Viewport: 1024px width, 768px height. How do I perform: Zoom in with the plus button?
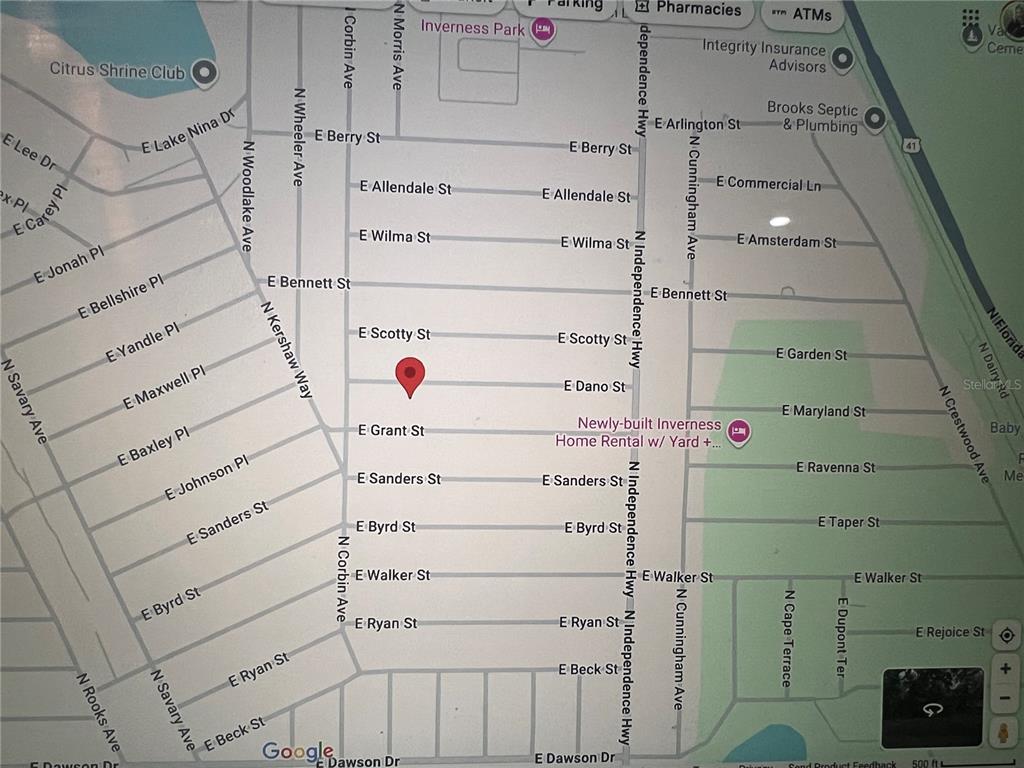(1006, 668)
